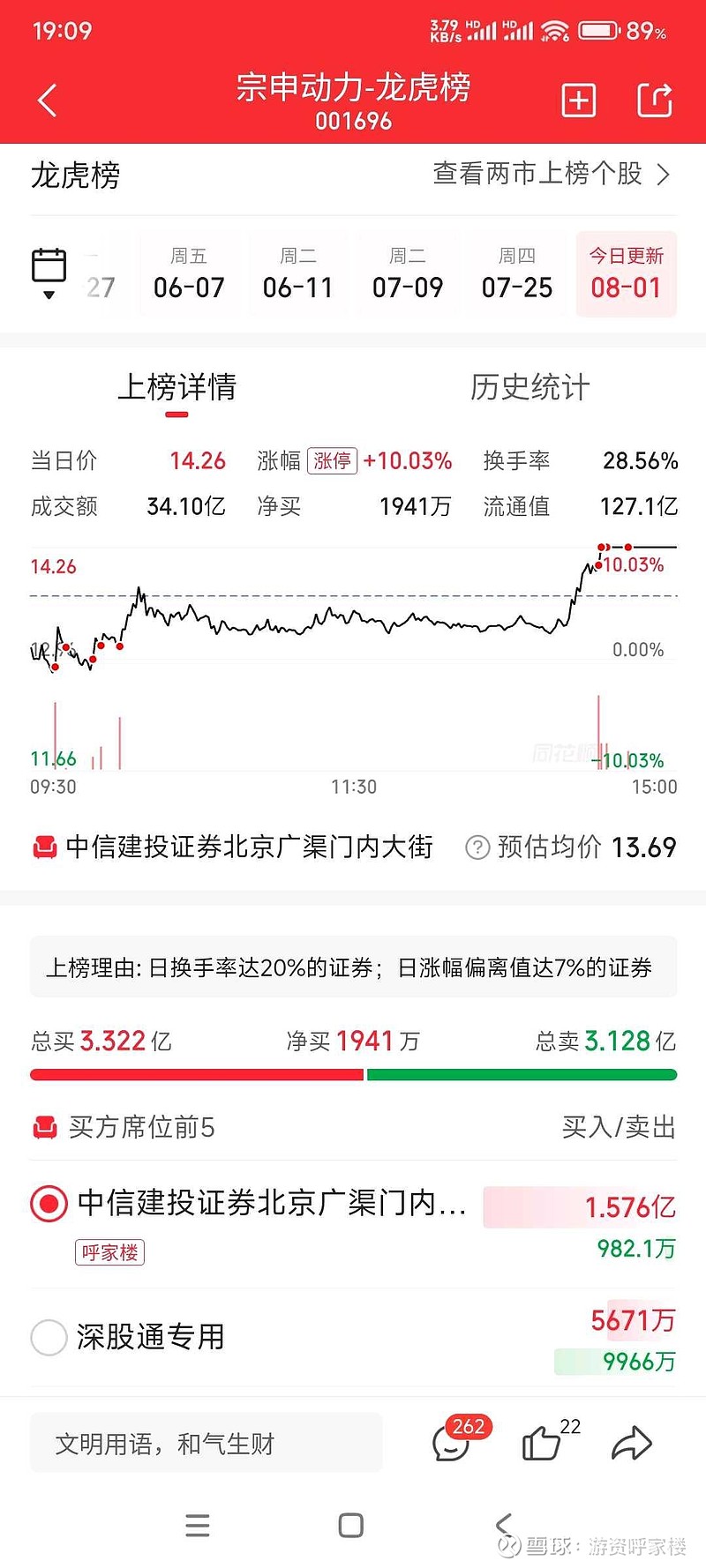Viewport: 706px width, 1568px height.
Task: Show help for 预估均价
Action: pyautogui.click(x=477, y=847)
